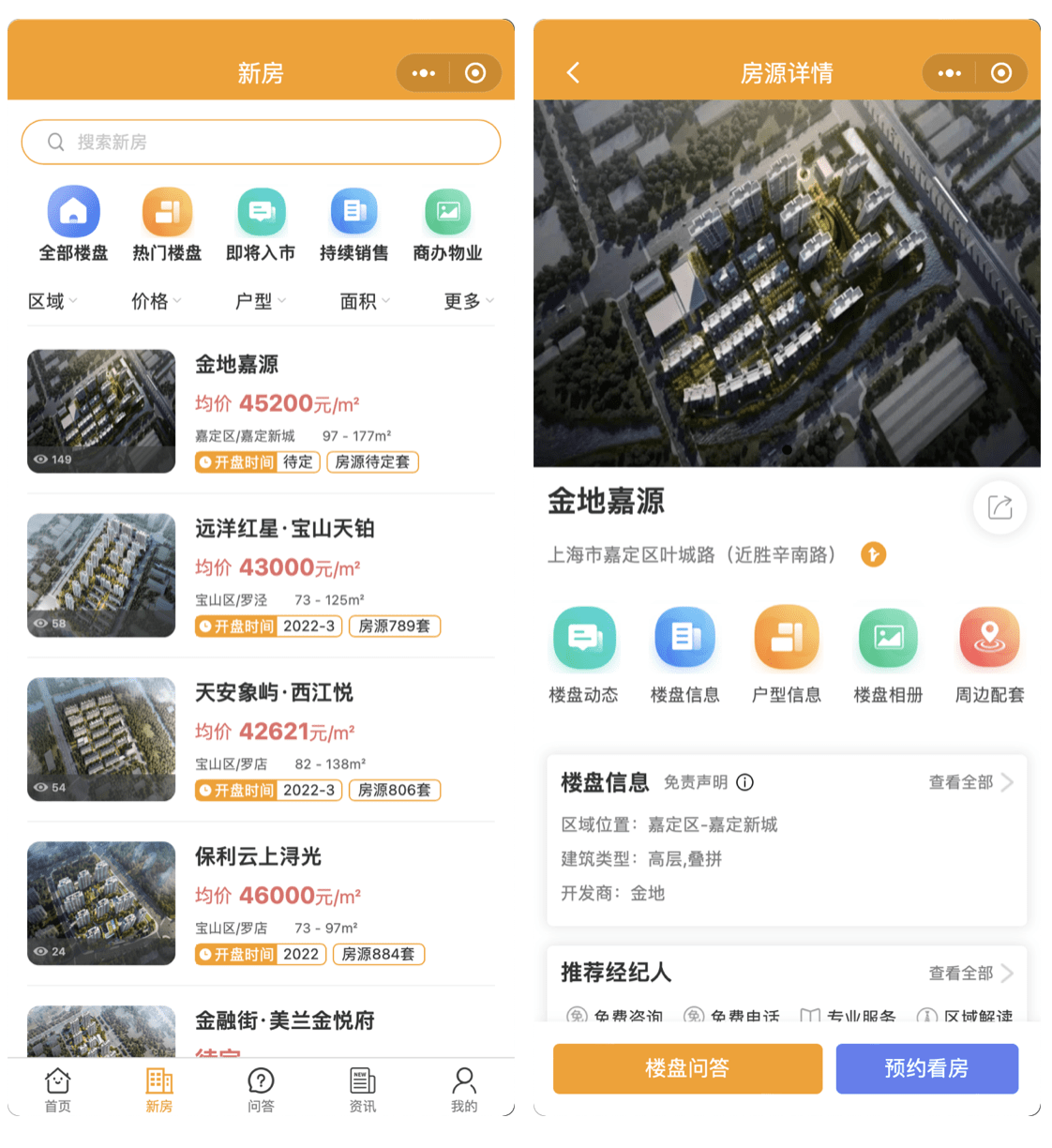1052x1148 pixels.
Task: Open the 远洋红星·宝山天铂 listing
Action: [261, 575]
